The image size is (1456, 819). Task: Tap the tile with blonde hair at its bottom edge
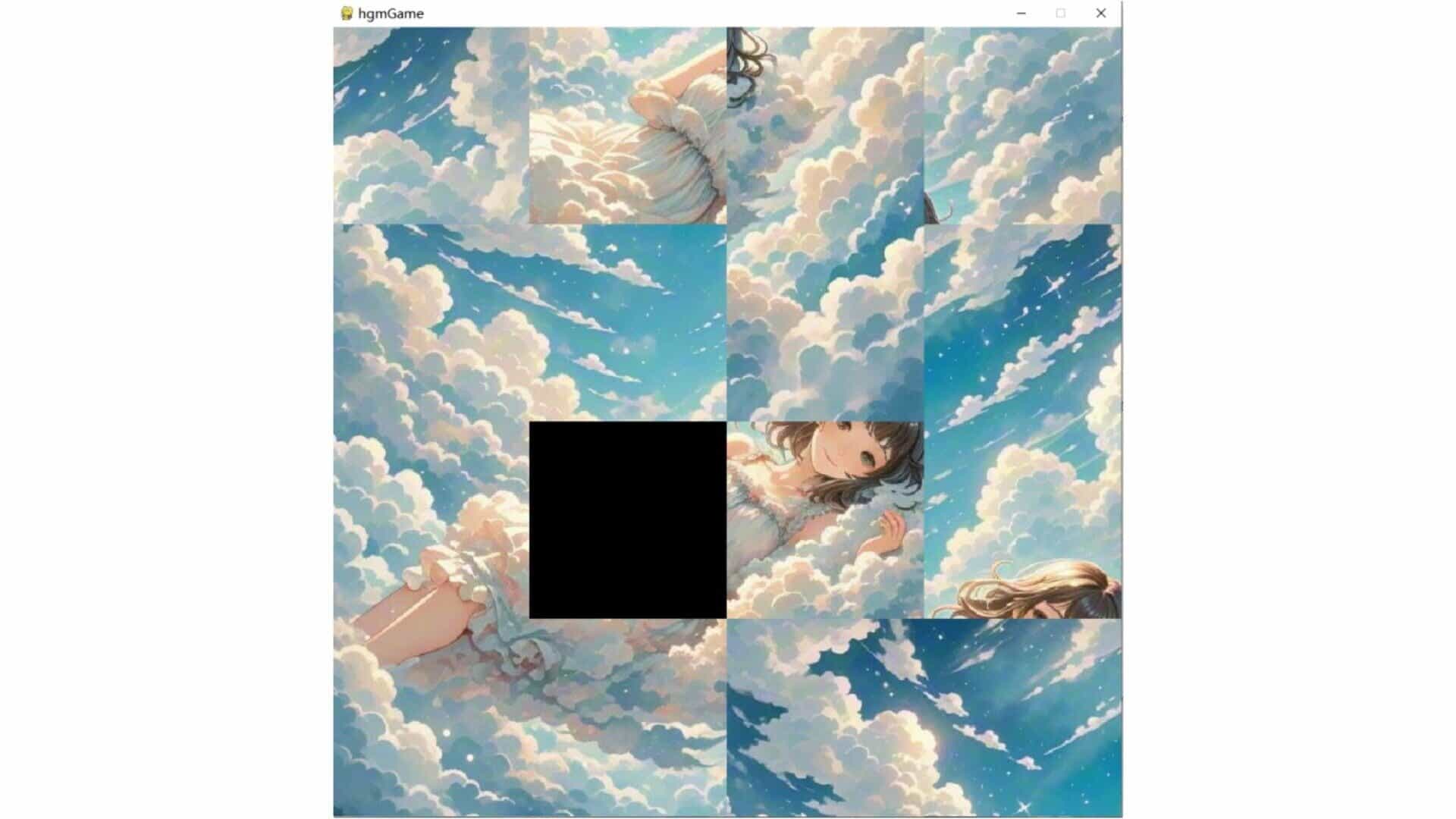coord(1022,520)
